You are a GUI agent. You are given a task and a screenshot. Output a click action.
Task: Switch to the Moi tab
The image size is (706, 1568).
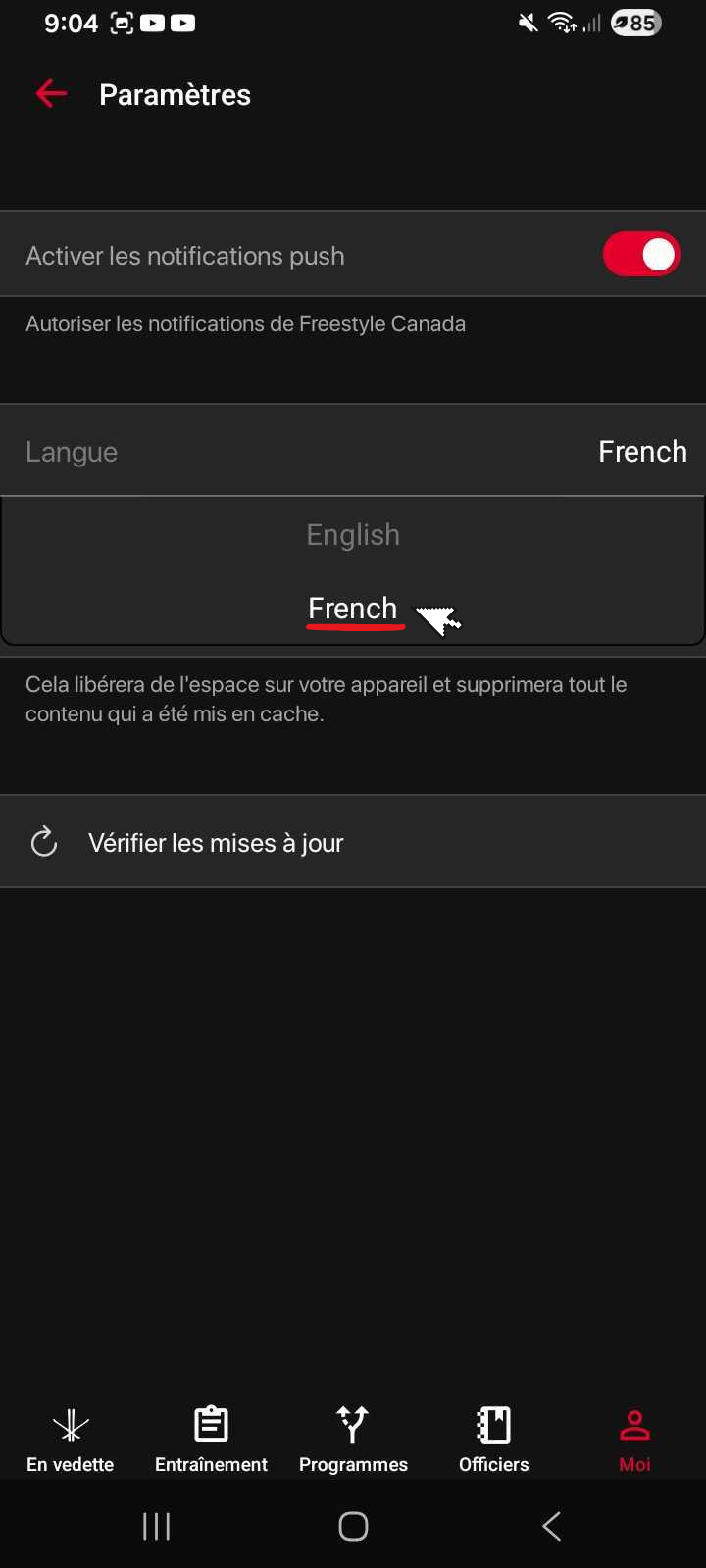pyautogui.click(x=634, y=1439)
